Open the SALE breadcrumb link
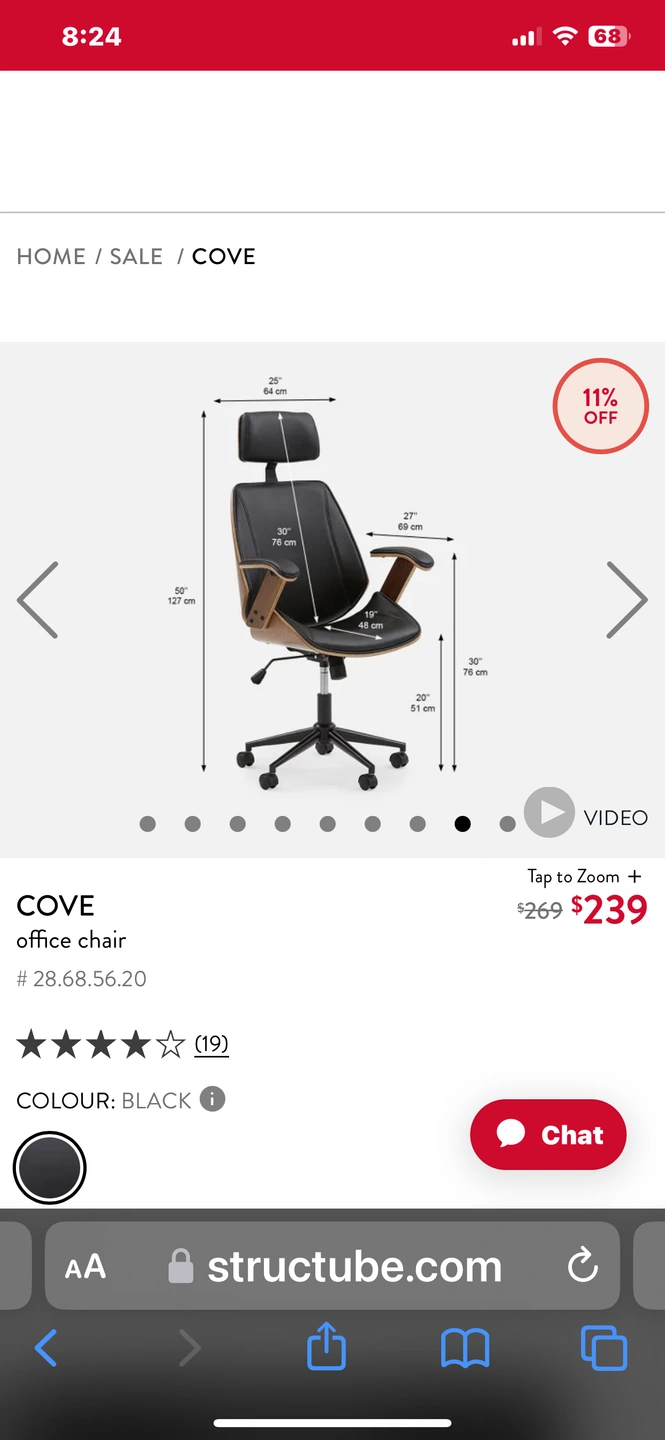The height and width of the screenshot is (1440, 665). tap(136, 257)
